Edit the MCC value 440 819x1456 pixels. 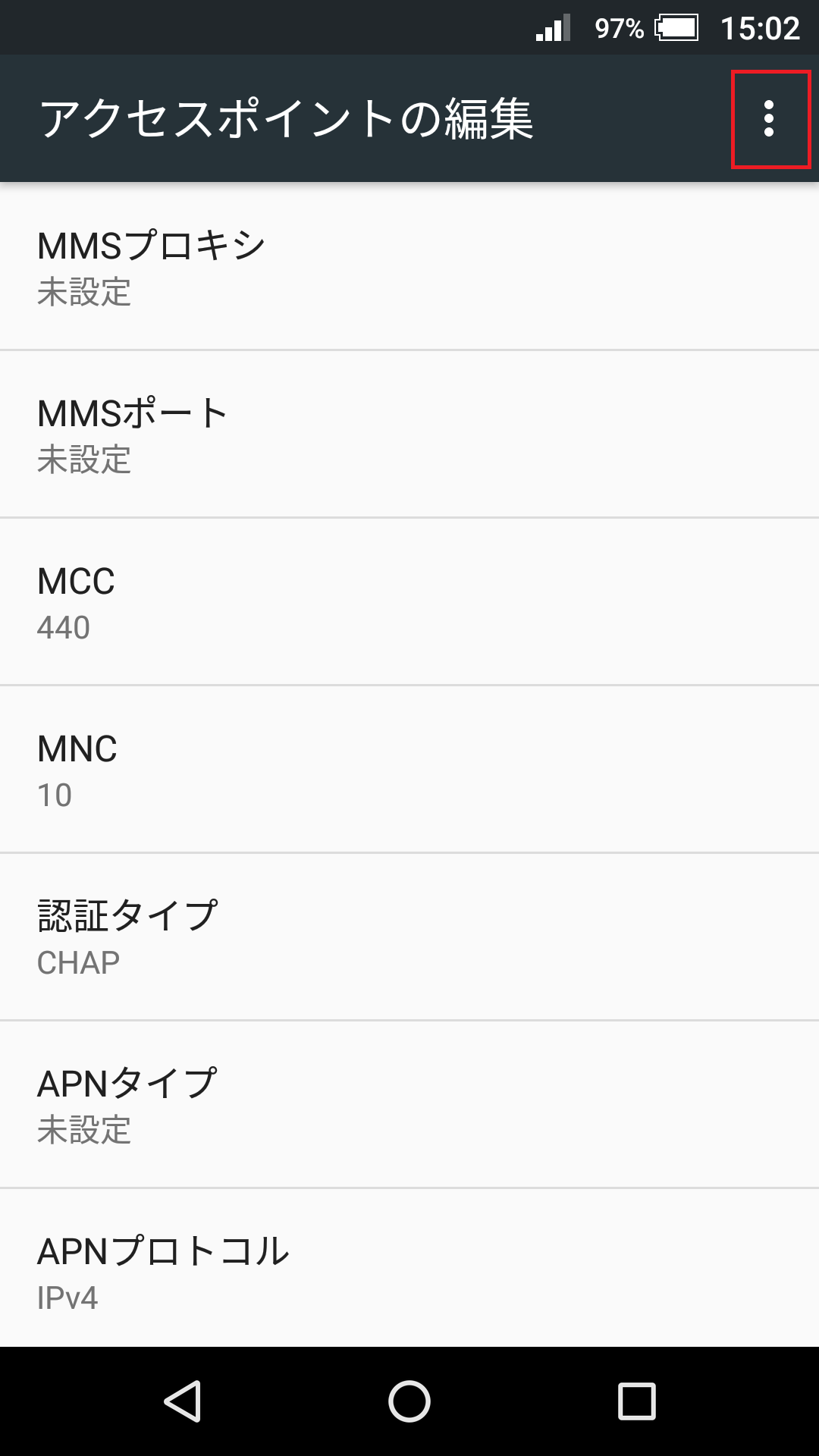pos(409,603)
